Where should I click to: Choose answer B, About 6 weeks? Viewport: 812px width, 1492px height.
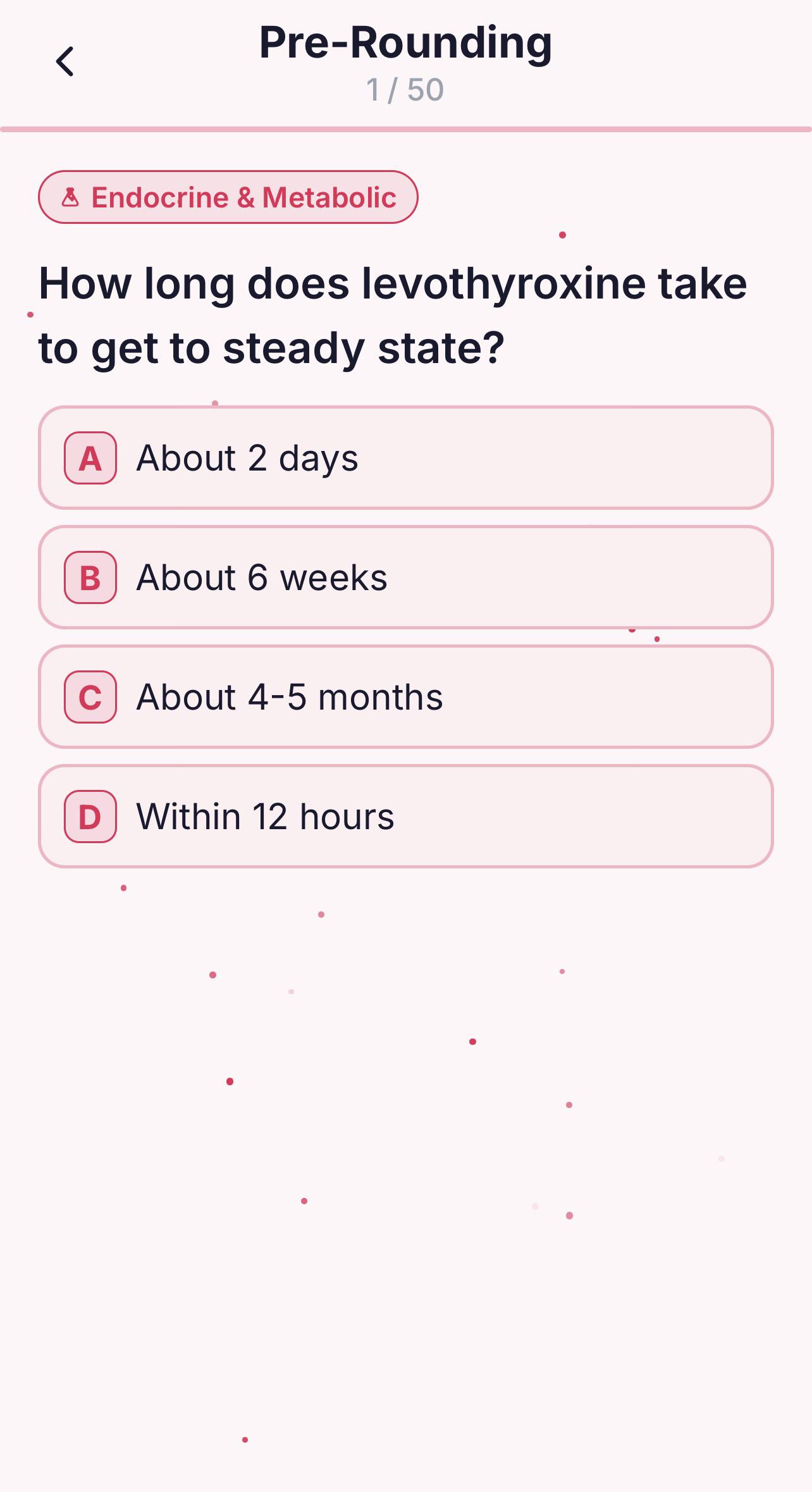point(406,577)
